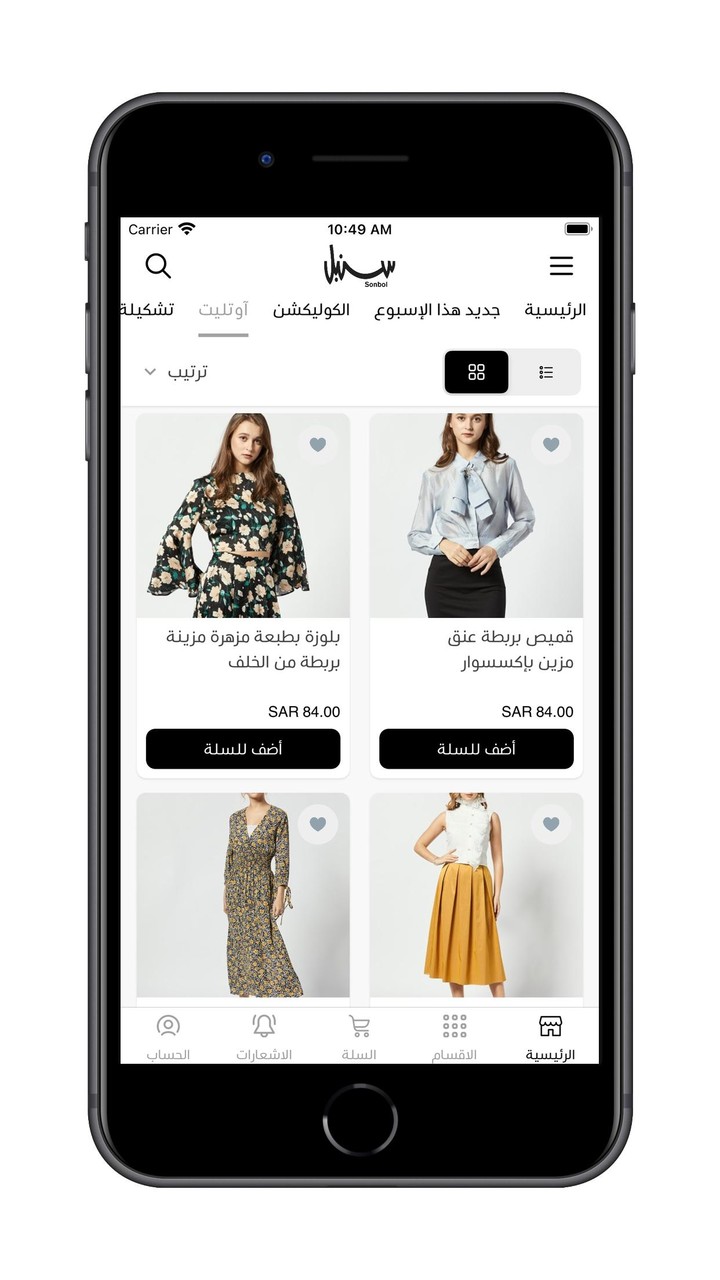This screenshot has width=720, height=1280.
Task: Open the floral wrap dress product thumbnail
Action: [243, 897]
